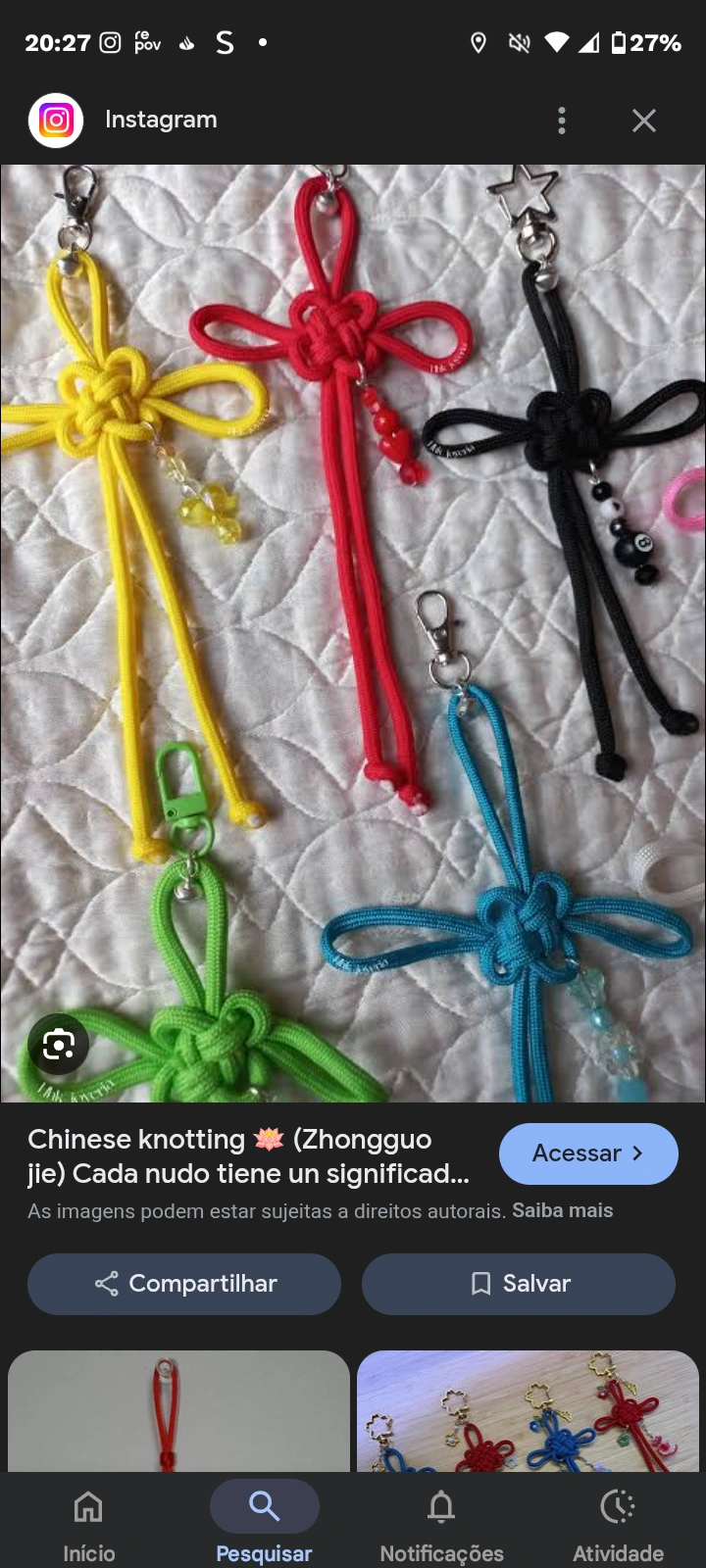Share this image with Compartilhar
This screenshot has width=706, height=1568.
click(x=184, y=1284)
